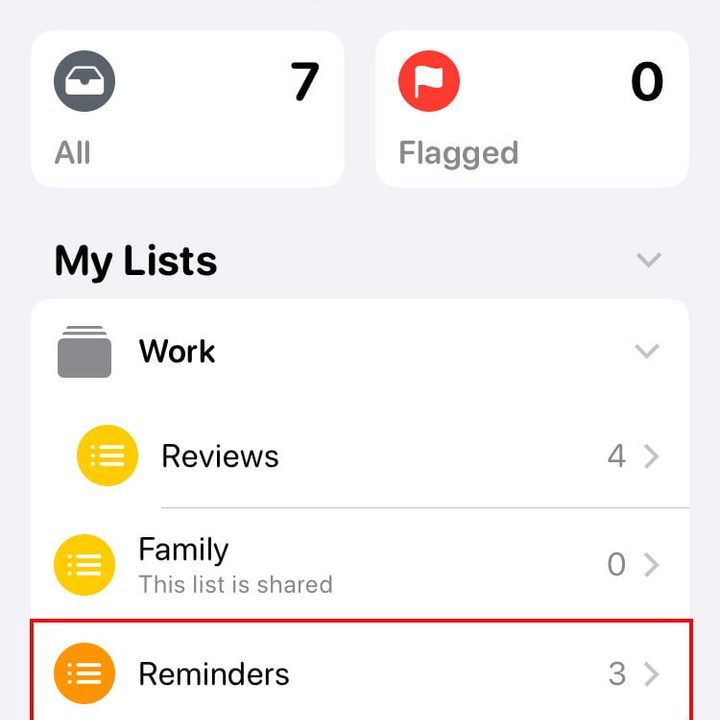The width and height of the screenshot is (720, 720).
Task: Open the Flagged reminders card
Action: click(531, 108)
